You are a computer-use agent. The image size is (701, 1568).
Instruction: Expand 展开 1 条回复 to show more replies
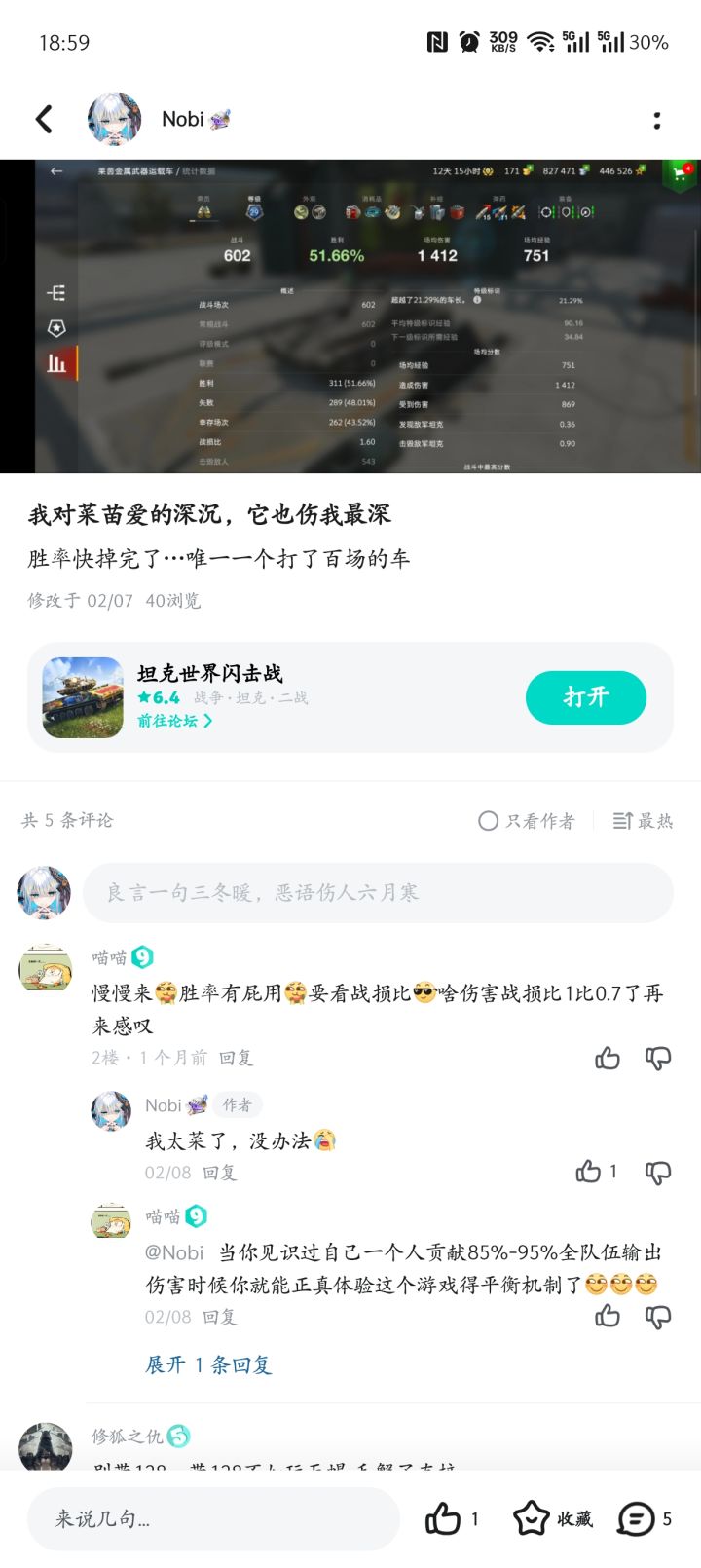coord(207,1364)
